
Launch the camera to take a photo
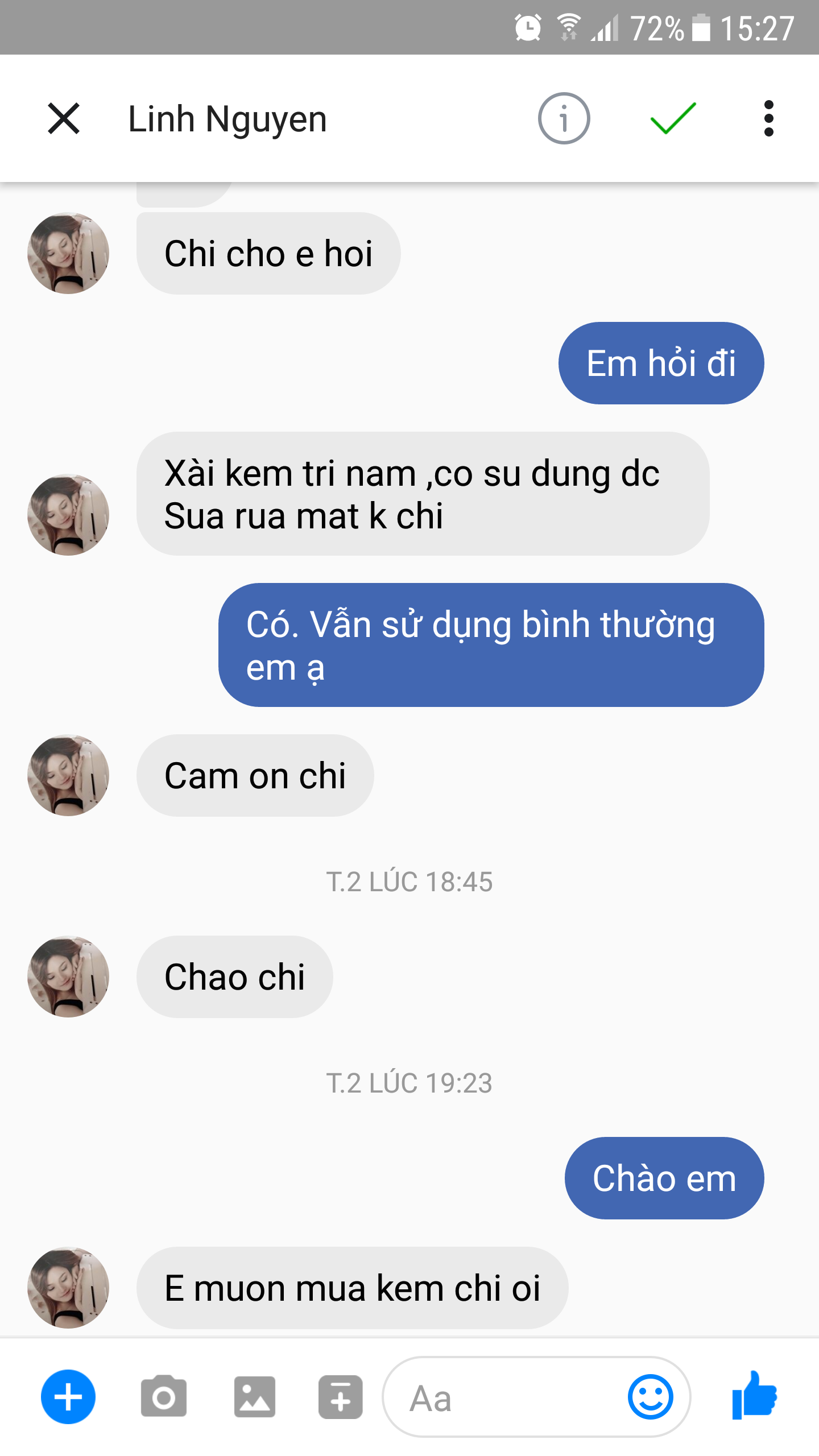[164, 1397]
